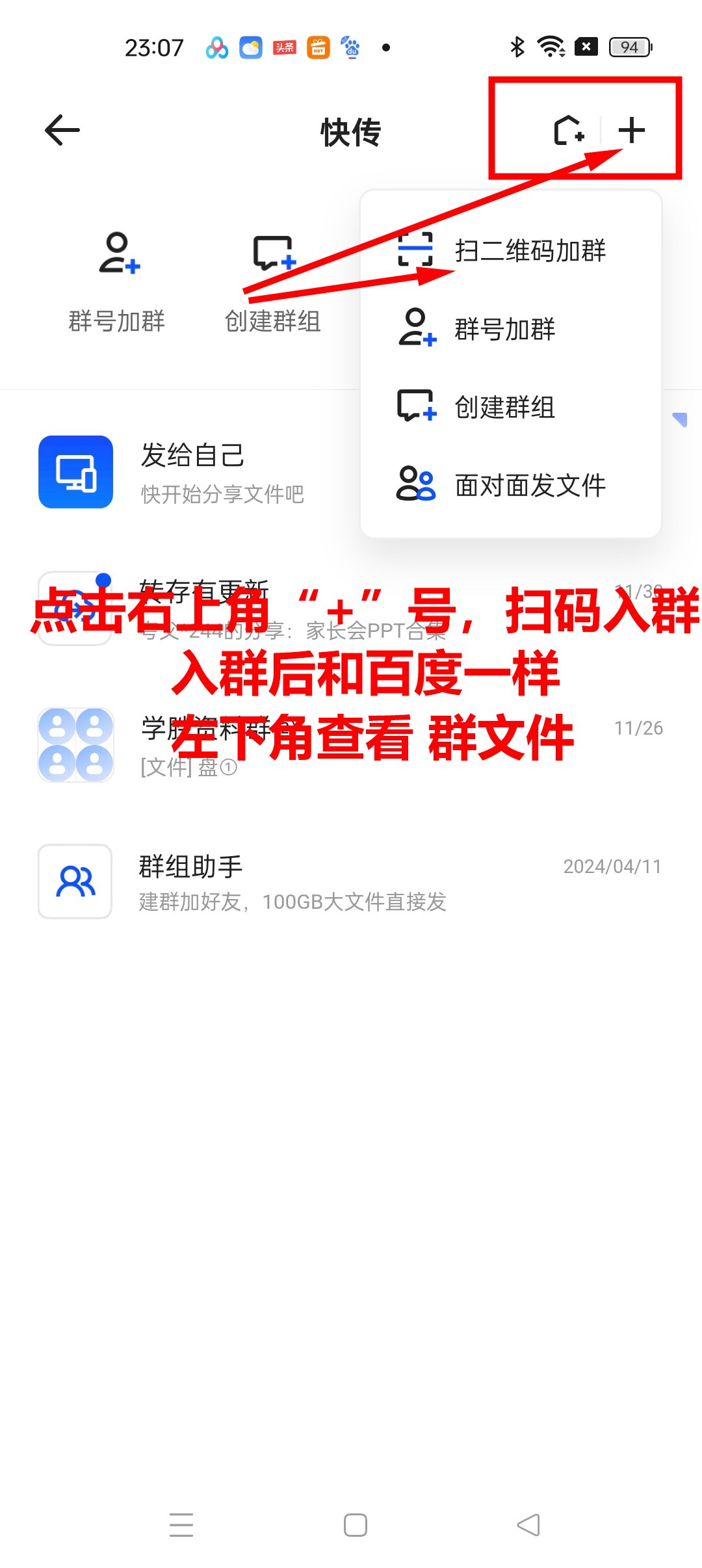The width and height of the screenshot is (702, 1568).
Task: Tap the plus icon in the title bar
Action: pyautogui.click(x=631, y=130)
